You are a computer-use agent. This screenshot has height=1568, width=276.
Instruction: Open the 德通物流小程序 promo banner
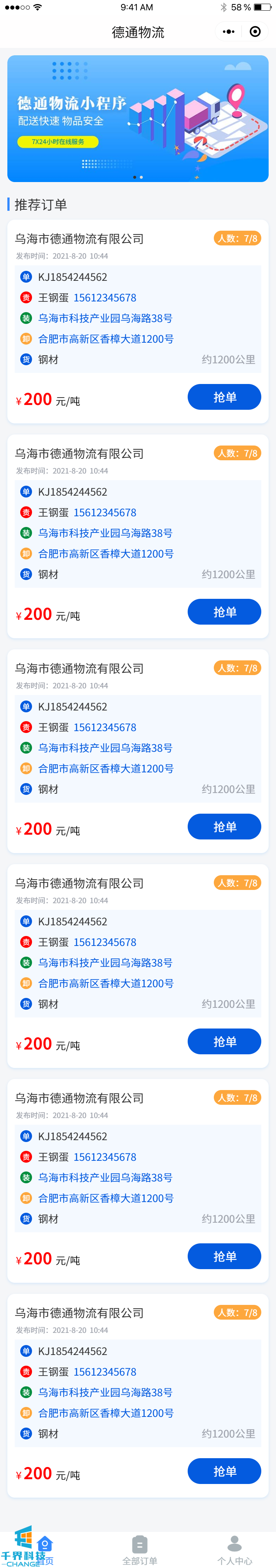pos(138,119)
